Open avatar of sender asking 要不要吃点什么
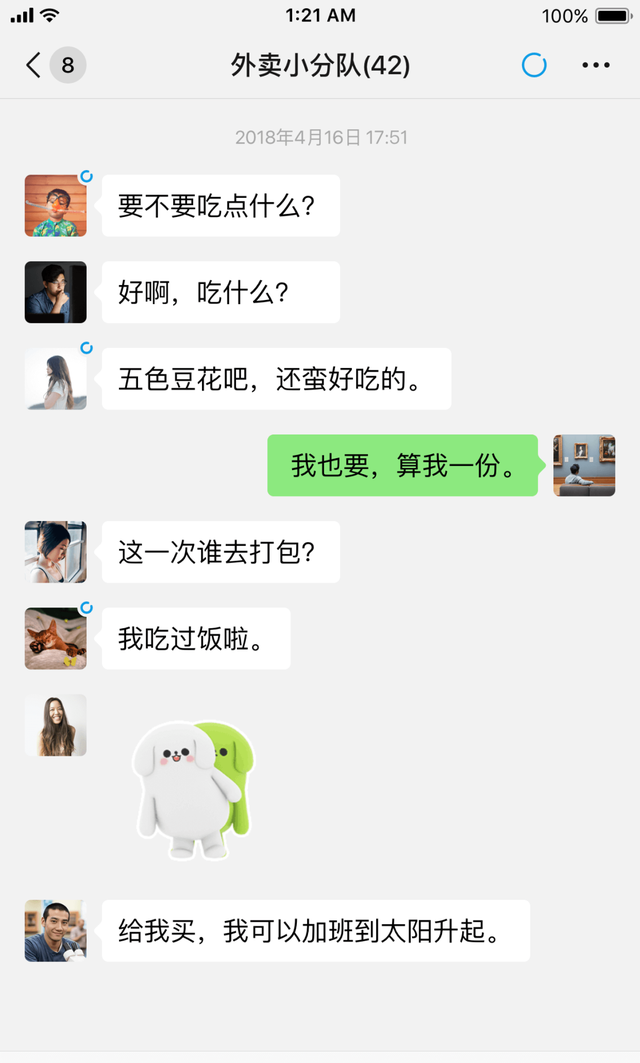Image resolution: width=640 pixels, height=1063 pixels. coord(55,206)
